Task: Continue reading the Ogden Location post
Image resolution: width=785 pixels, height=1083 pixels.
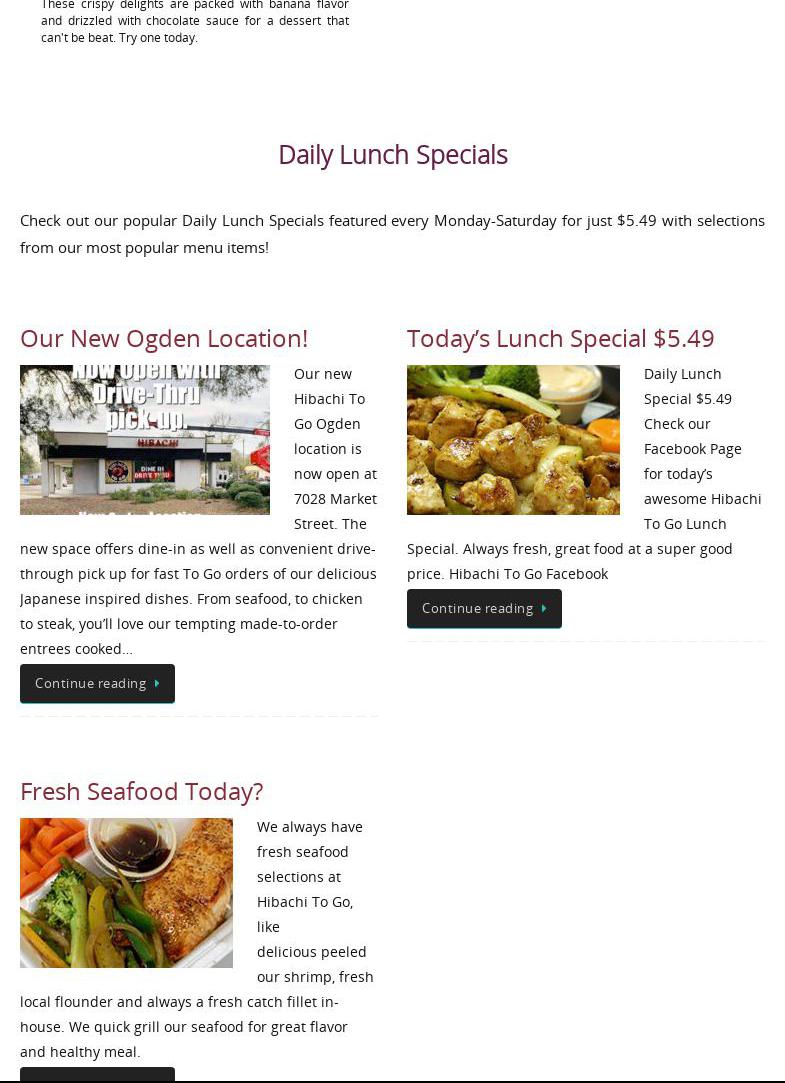Action: tap(97, 683)
